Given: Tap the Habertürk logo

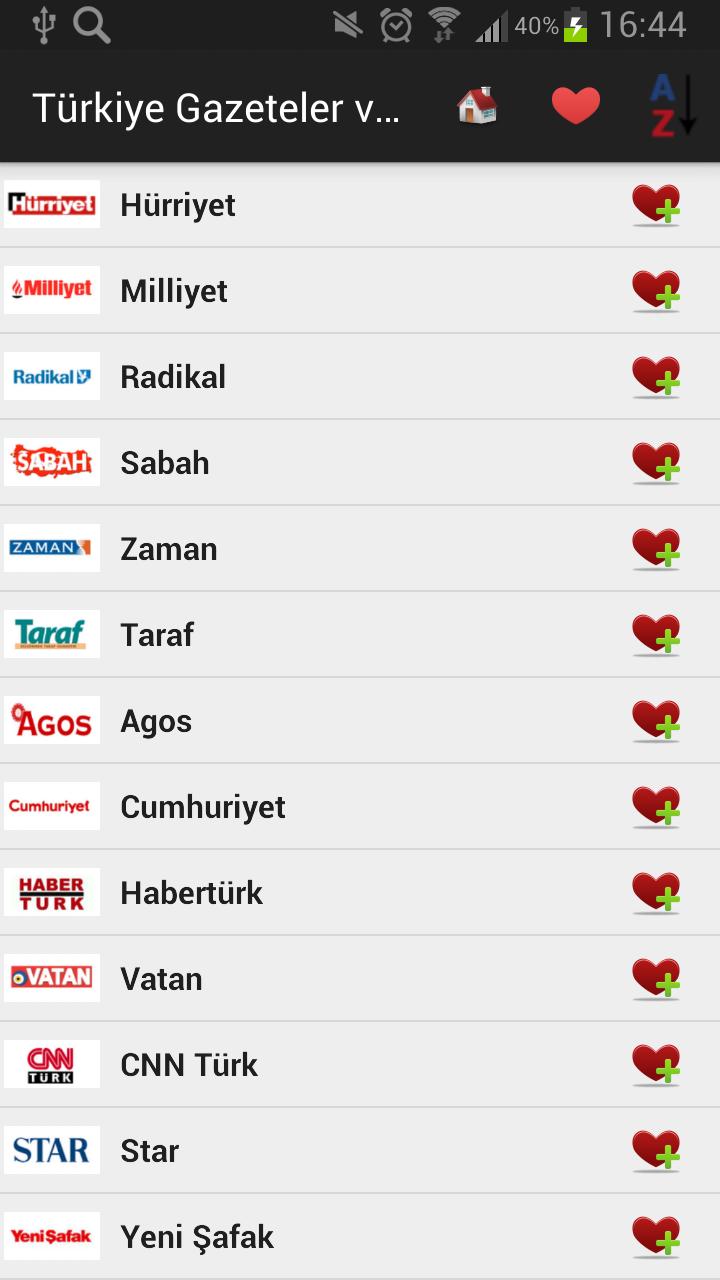Looking at the screenshot, I should point(52,892).
